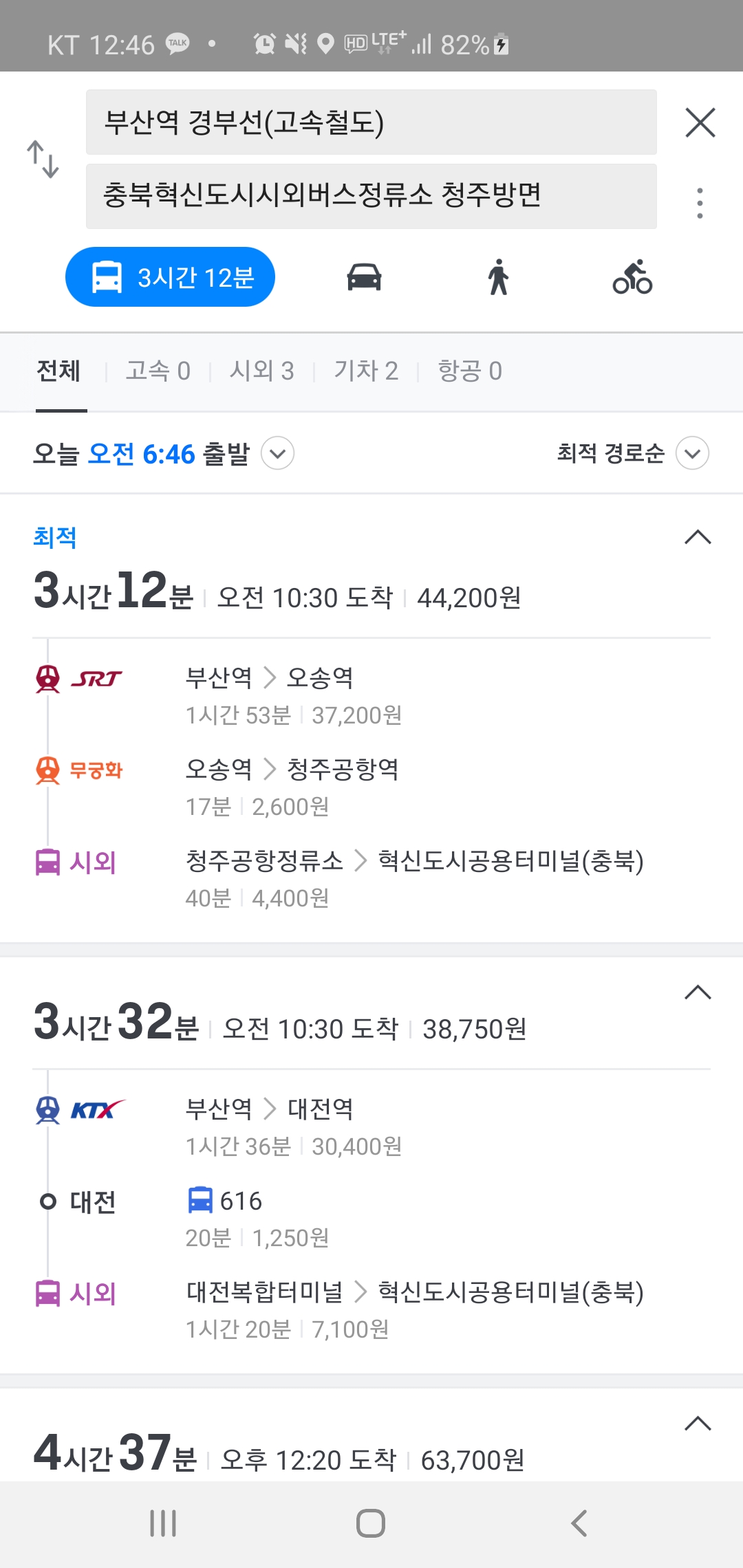Image resolution: width=743 pixels, height=1568 pixels.
Task: Go back using the system back button
Action: tap(579, 1523)
